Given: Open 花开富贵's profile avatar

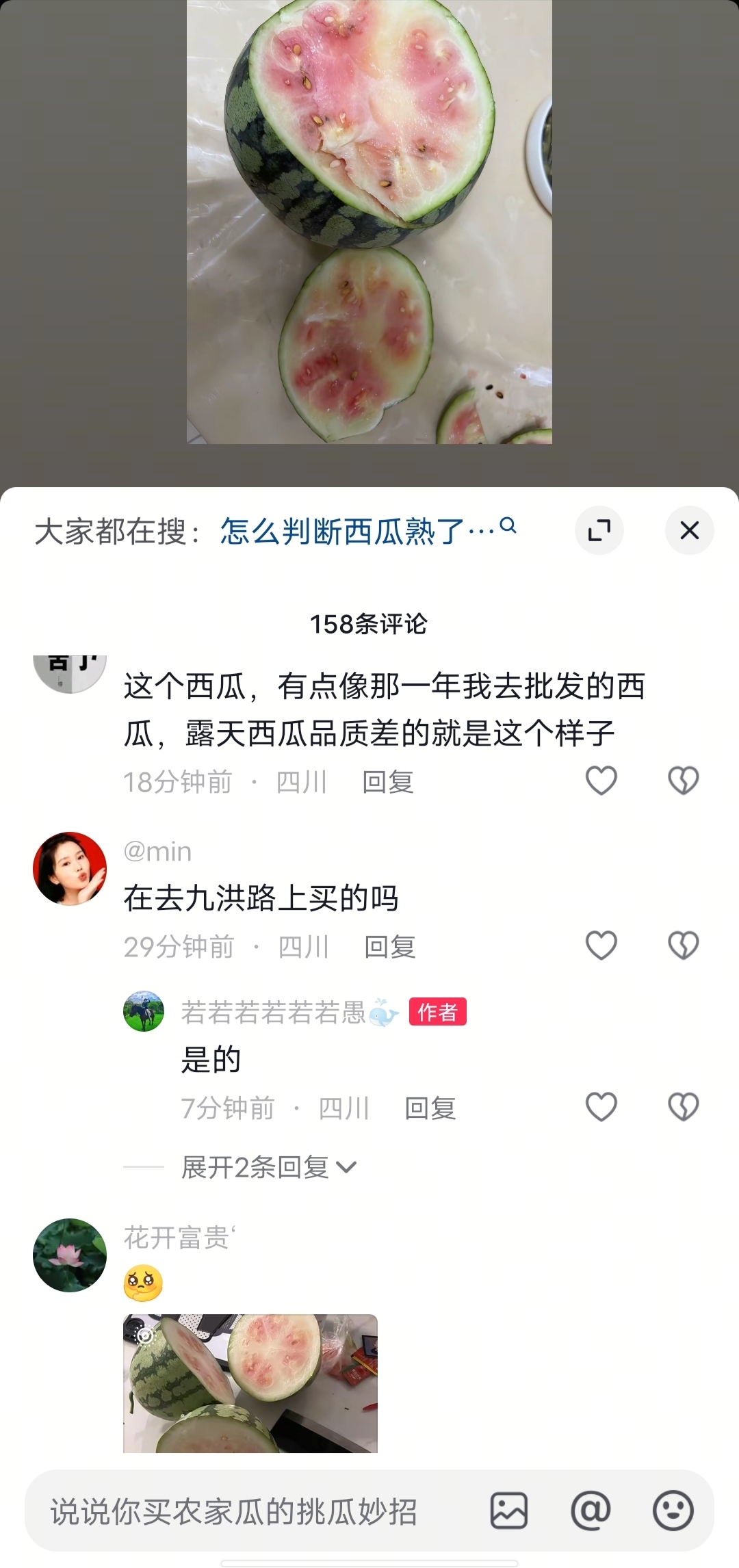Looking at the screenshot, I should 70,1255.
